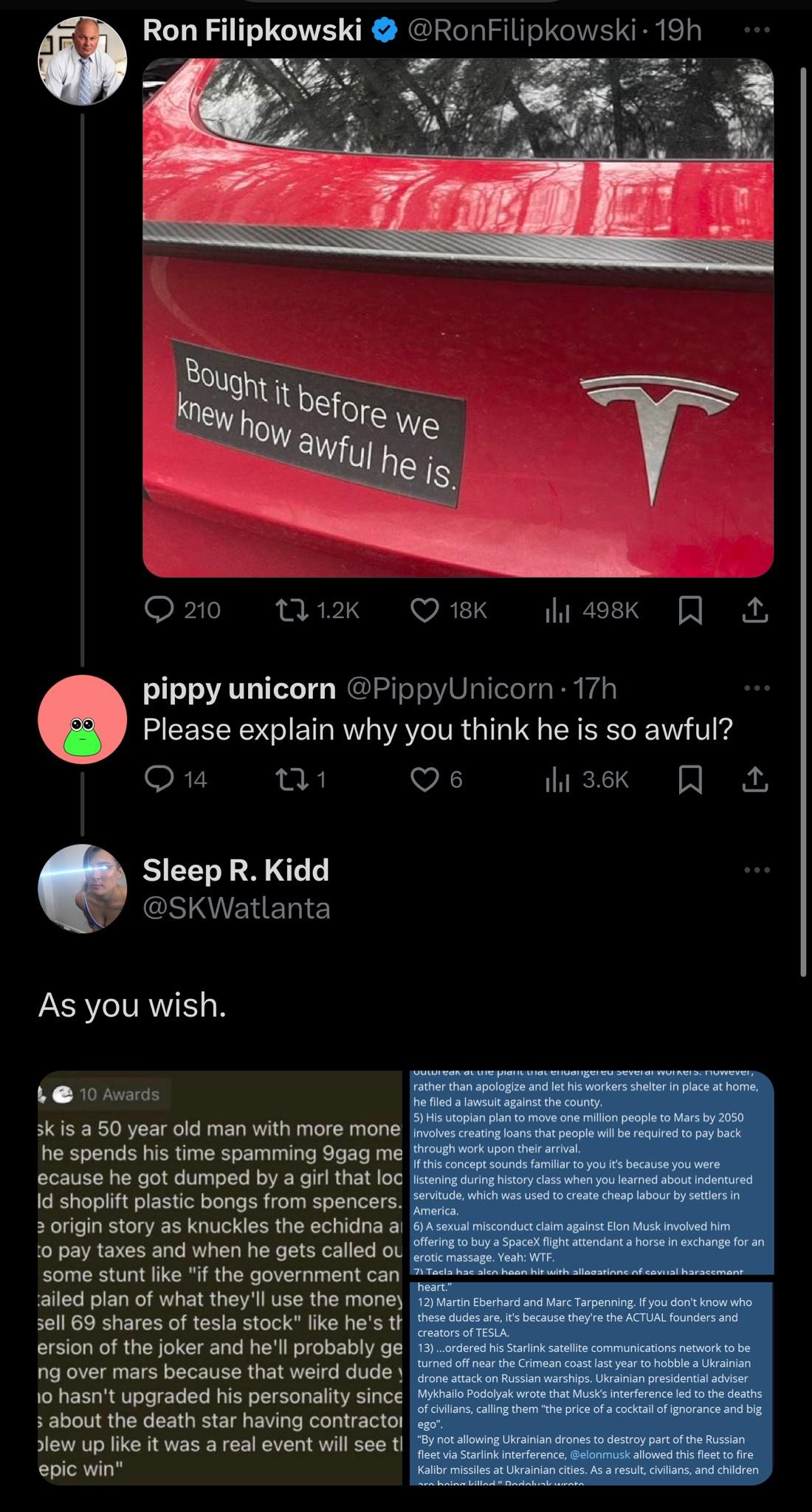The width and height of the screenshot is (812, 1512).
Task: Open the red Tesla bumper sticker photo
Action: [x=458, y=317]
